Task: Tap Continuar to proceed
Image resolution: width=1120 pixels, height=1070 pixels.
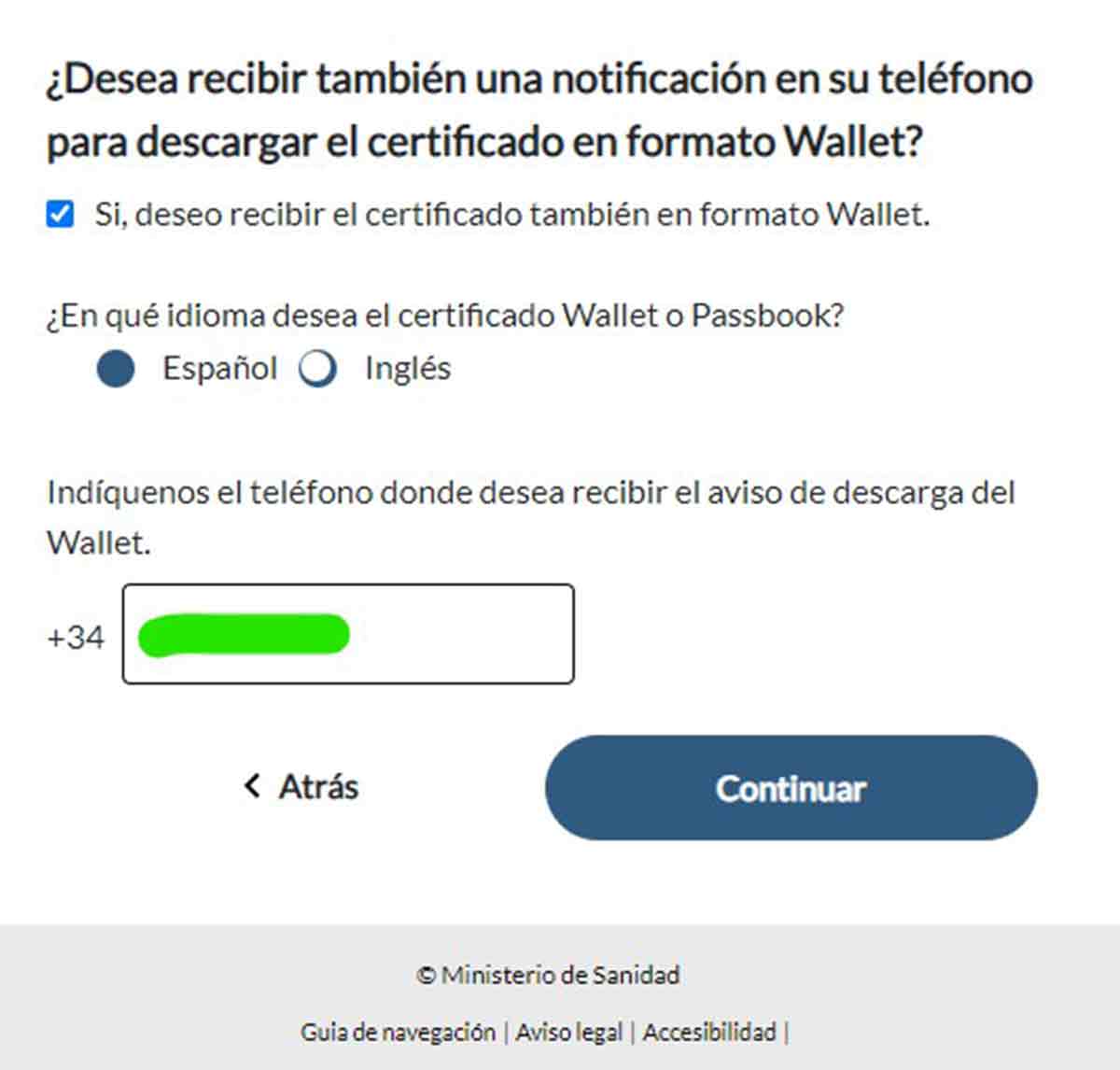Action: [x=791, y=788]
